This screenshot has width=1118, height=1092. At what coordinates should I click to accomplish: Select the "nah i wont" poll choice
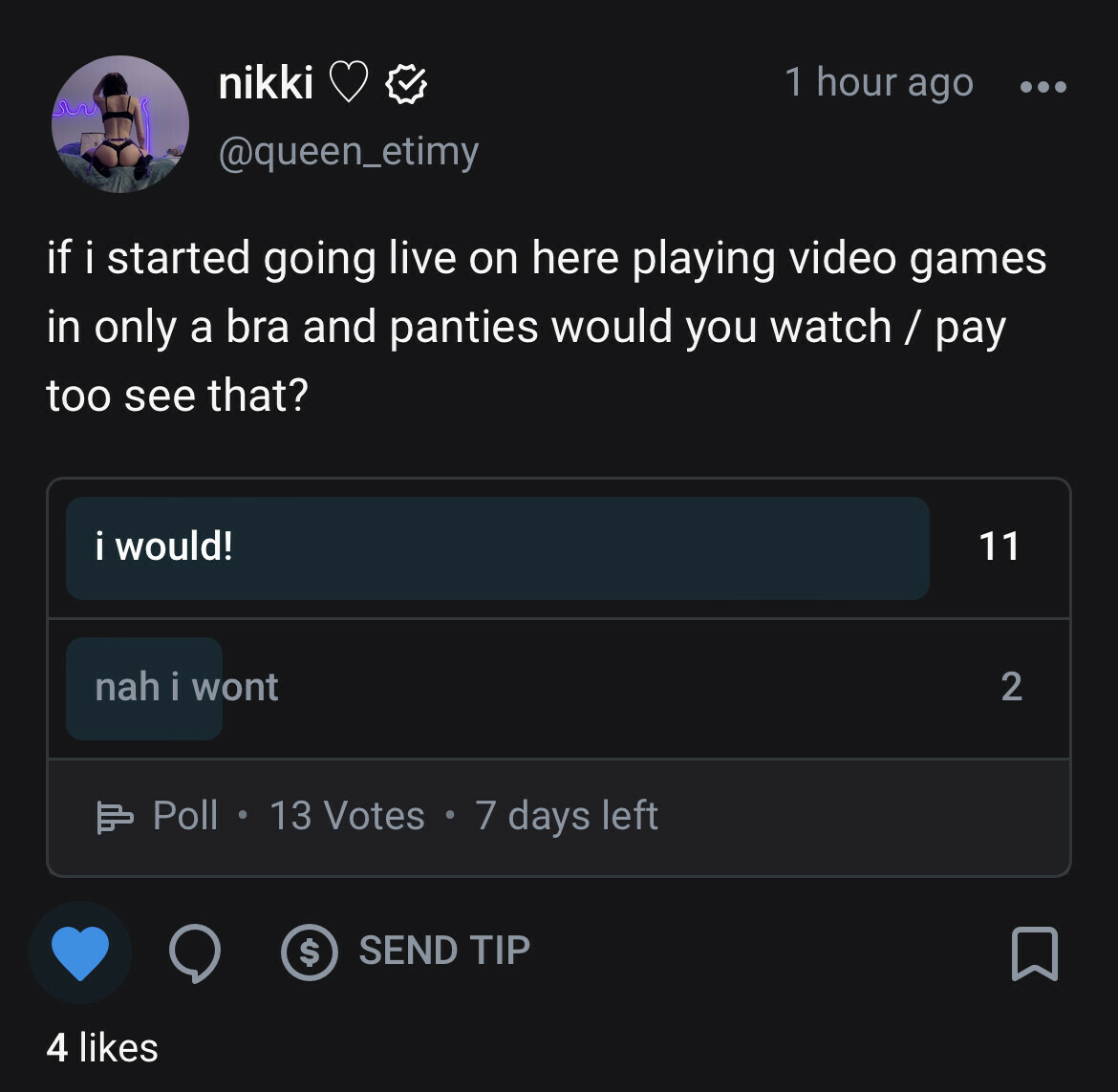pos(187,688)
